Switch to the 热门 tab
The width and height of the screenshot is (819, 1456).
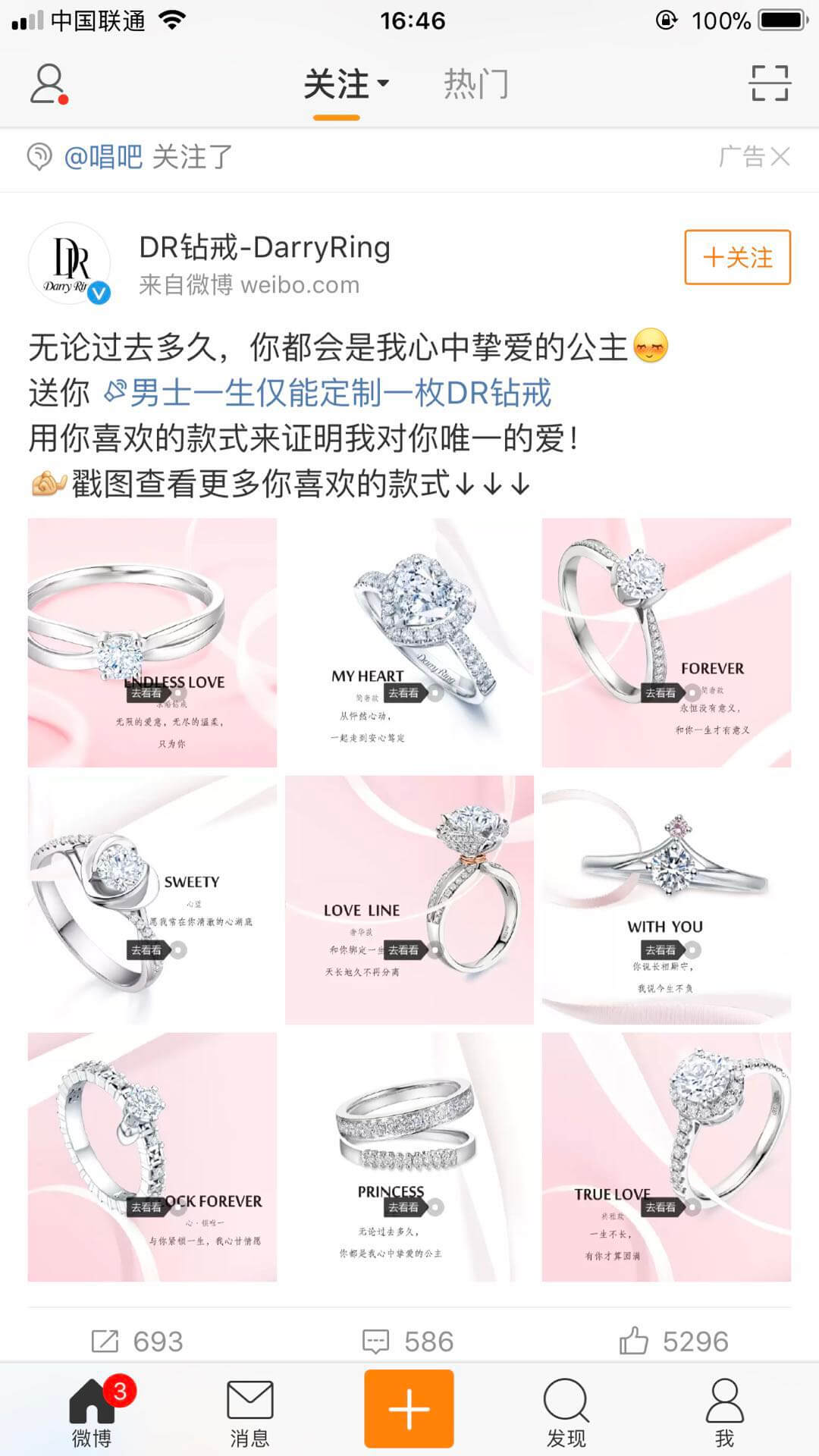tap(475, 84)
